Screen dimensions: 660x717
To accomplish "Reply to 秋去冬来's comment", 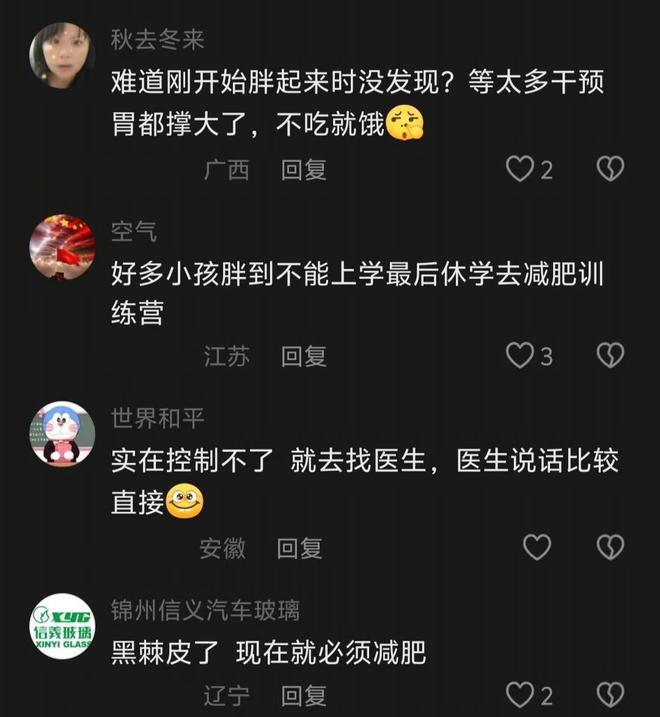I will click(304, 170).
